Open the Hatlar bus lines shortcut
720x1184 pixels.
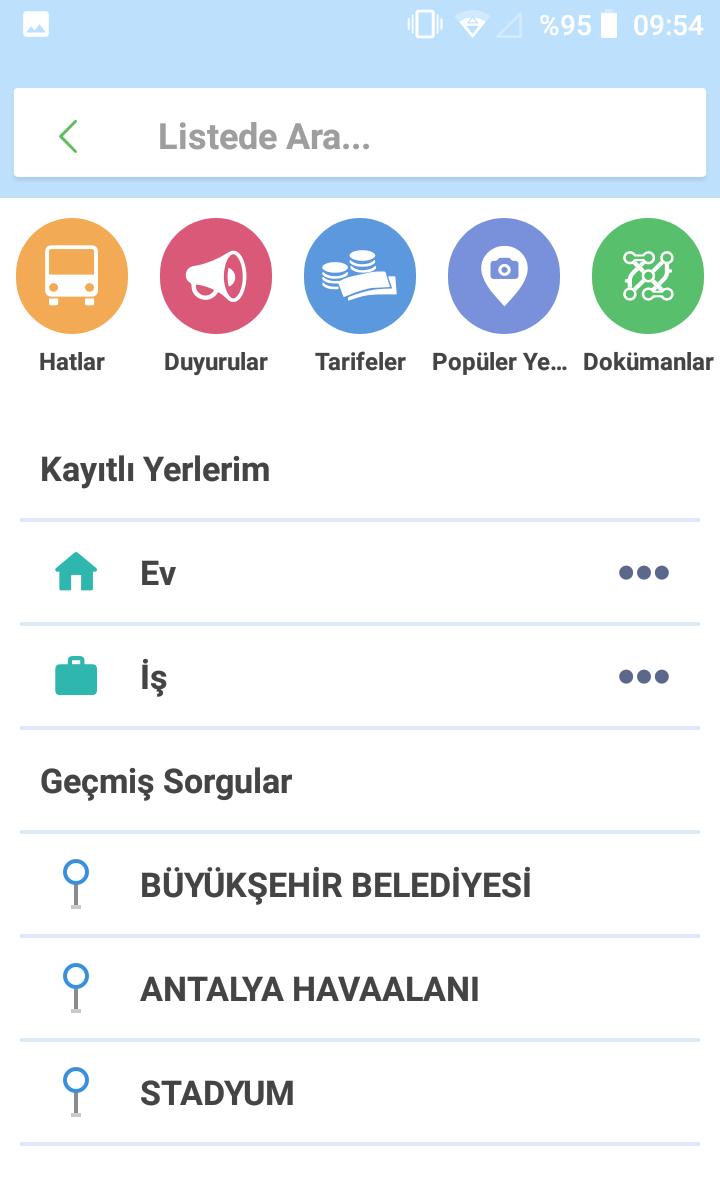tap(72, 276)
